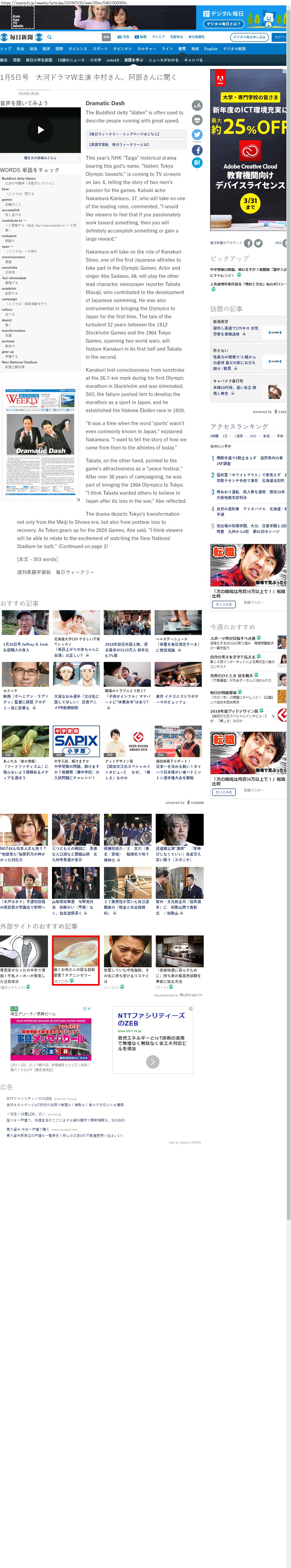Play the audio recording of the article

tap(40, 130)
